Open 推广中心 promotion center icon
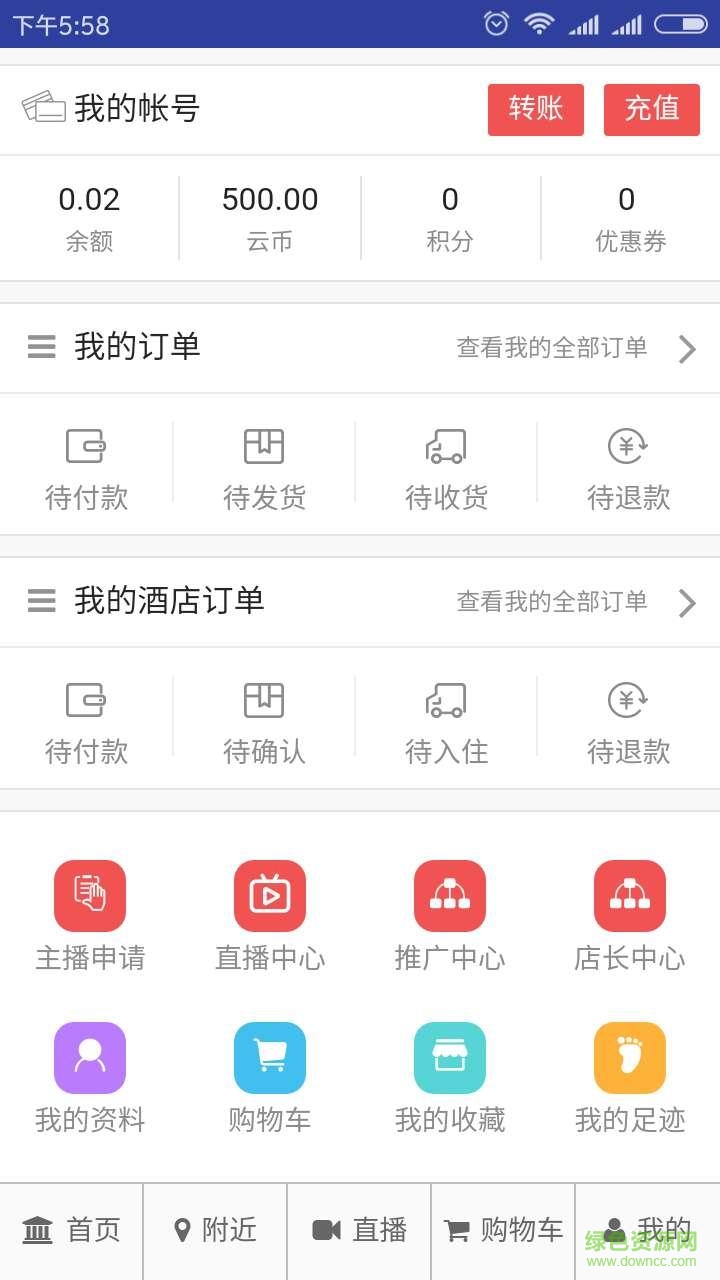Image resolution: width=720 pixels, height=1280 pixels. pyautogui.click(x=448, y=915)
